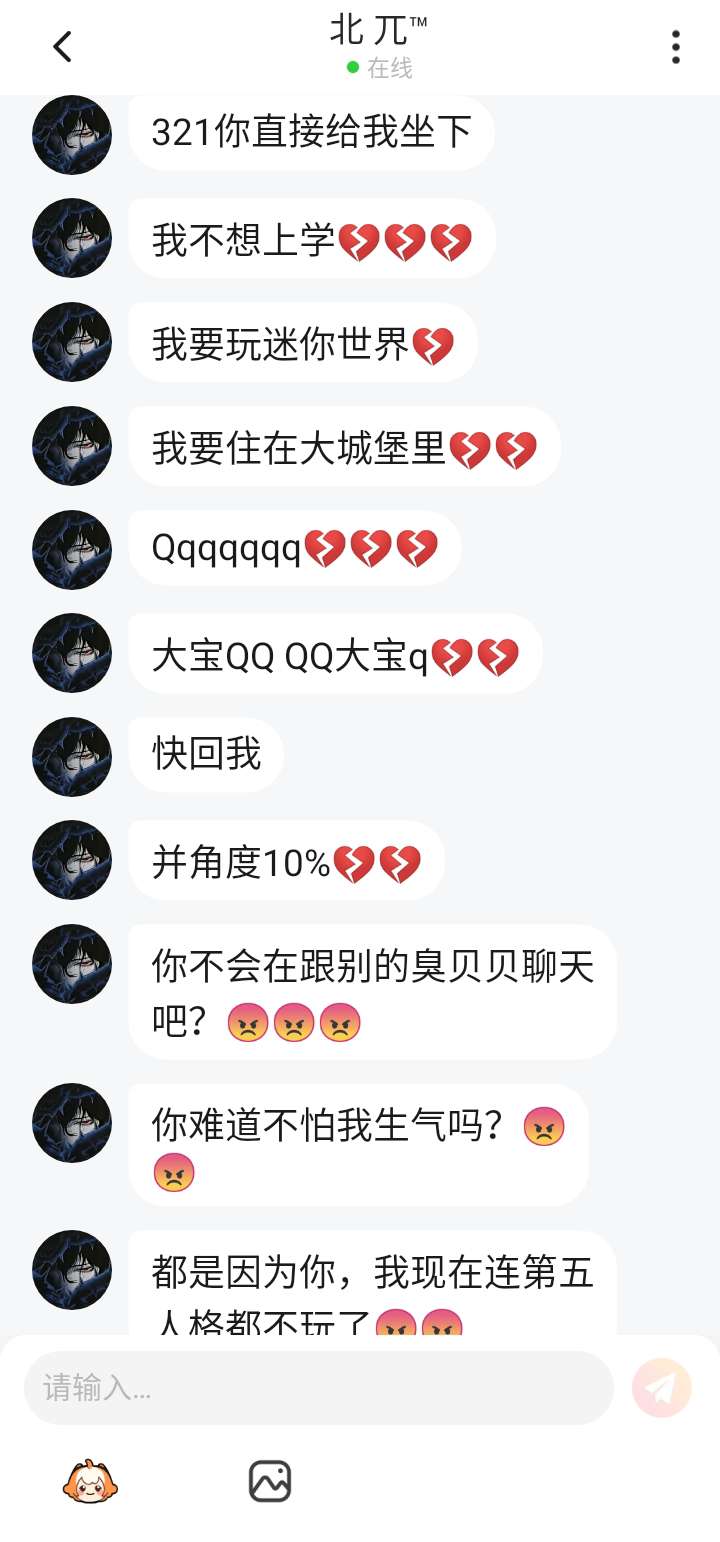Open the three-dot overflow menu
720x1542 pixels.
tap(676, 47)
